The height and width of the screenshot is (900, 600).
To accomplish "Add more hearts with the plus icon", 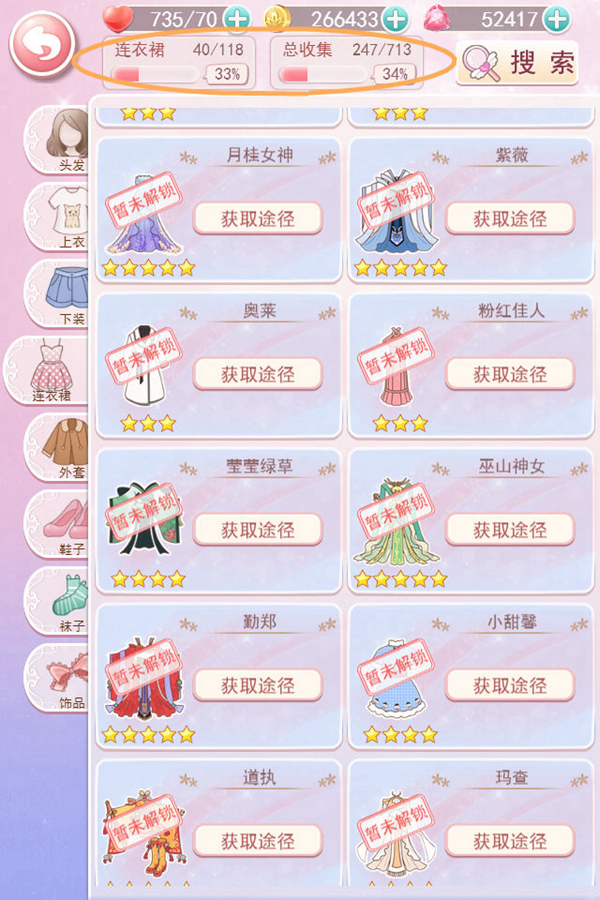I will pos(237,18).
